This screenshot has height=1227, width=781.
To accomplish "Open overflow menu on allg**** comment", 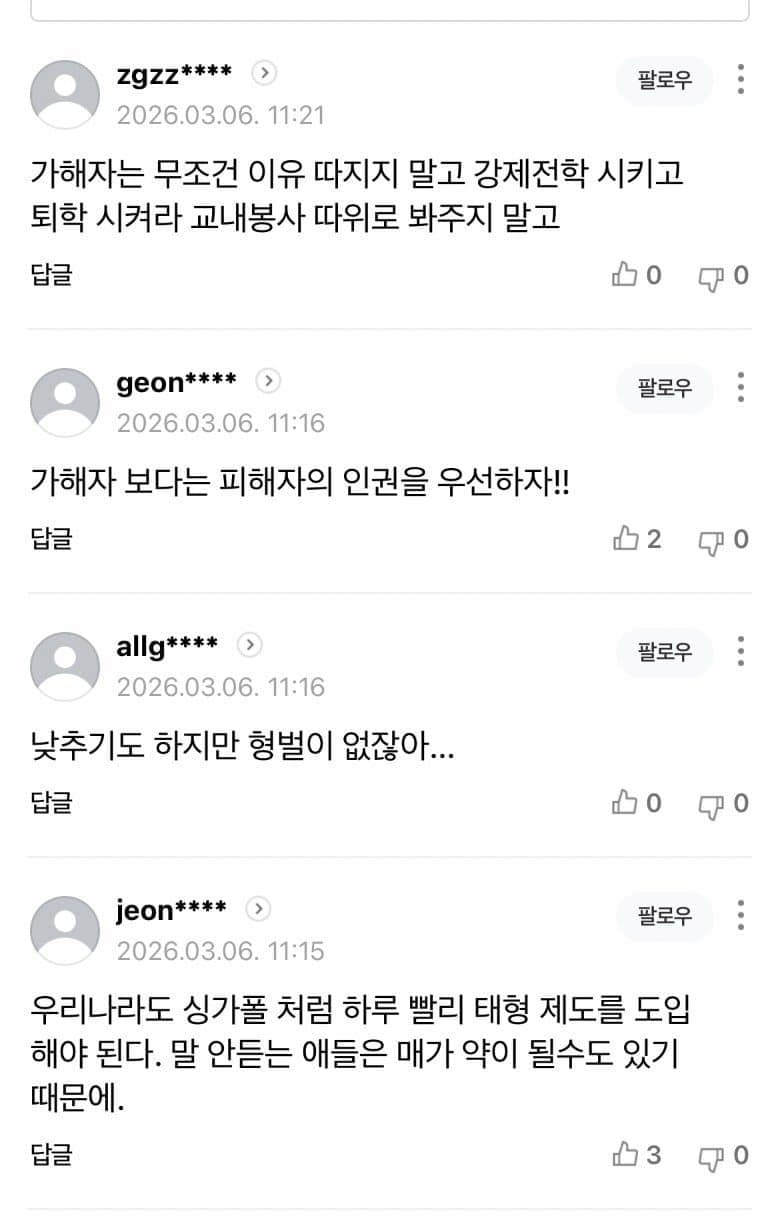I will [741, 652].
